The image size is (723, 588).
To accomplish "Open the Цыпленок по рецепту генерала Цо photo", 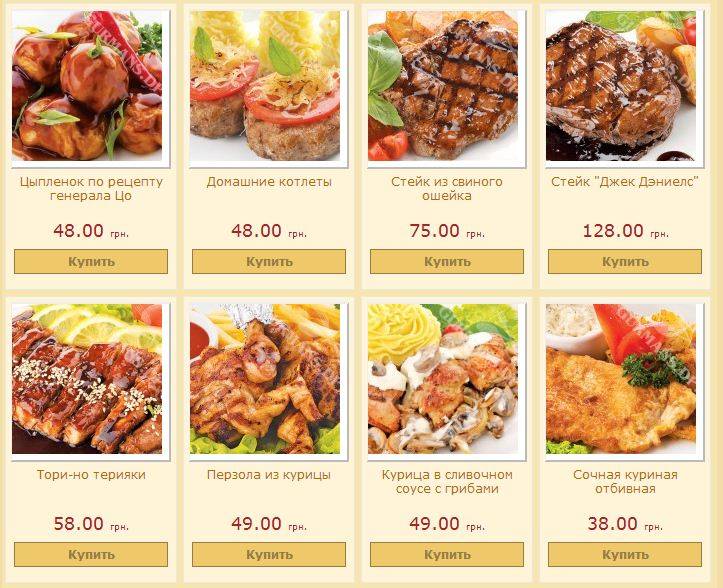I will (87, 86).
